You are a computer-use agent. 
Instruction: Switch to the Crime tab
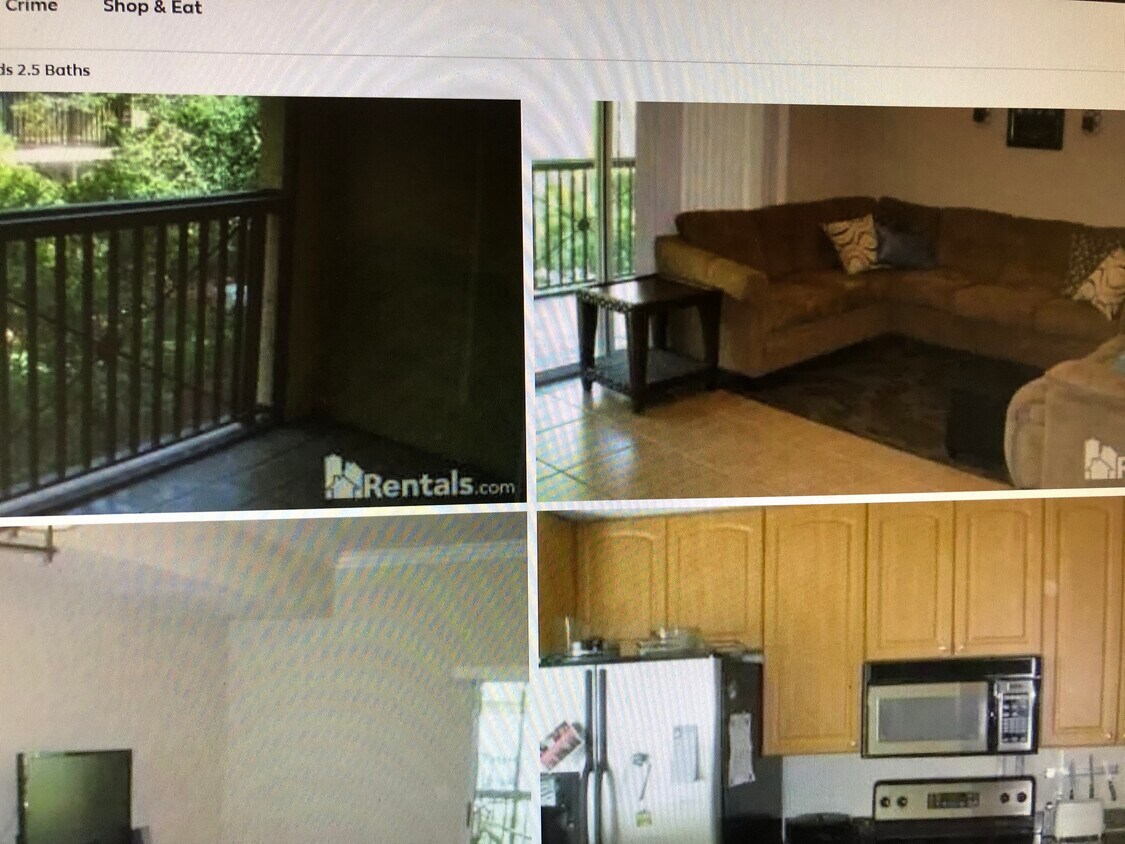[30, 8]
